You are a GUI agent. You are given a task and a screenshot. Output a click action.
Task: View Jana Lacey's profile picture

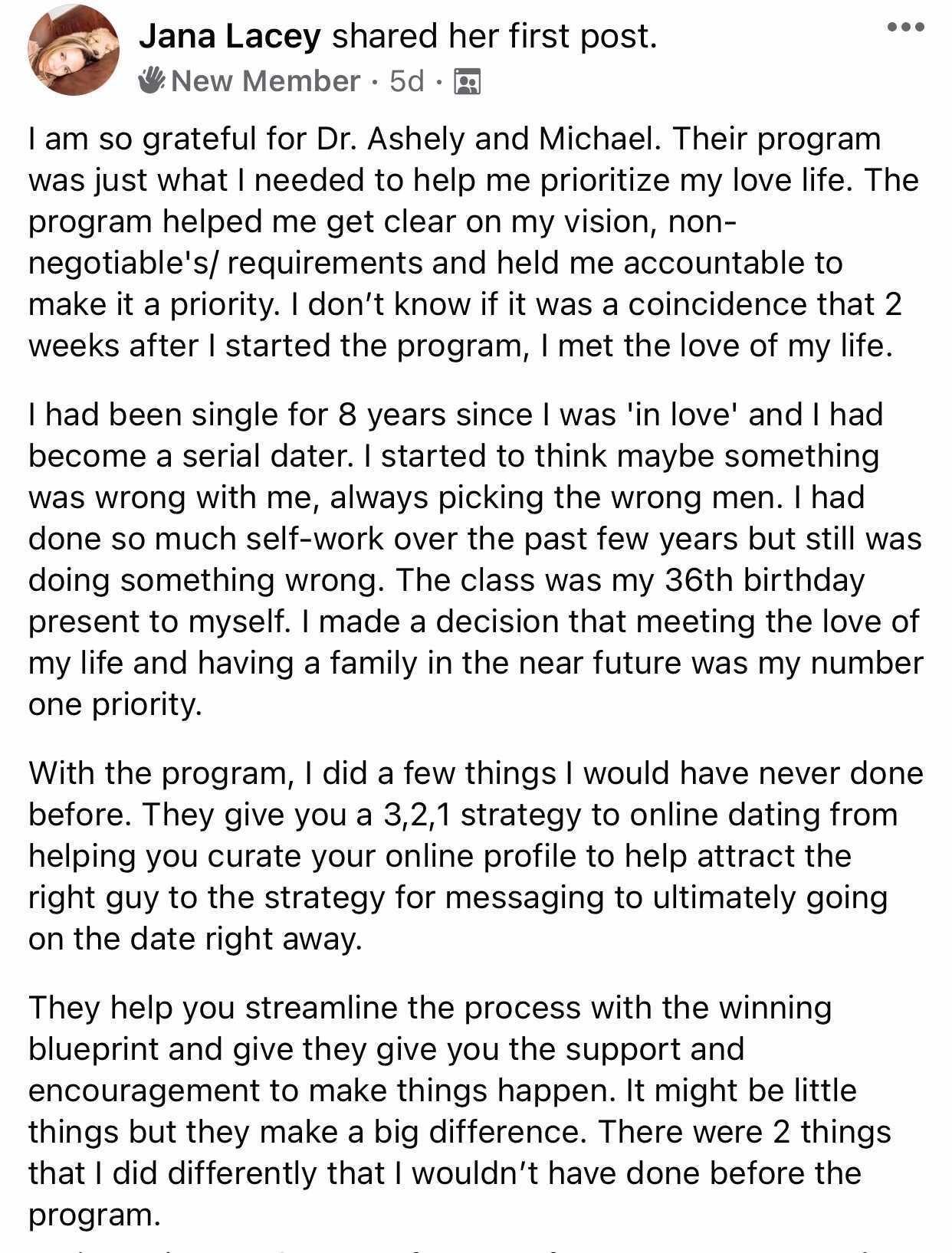[x=74, y=51]
